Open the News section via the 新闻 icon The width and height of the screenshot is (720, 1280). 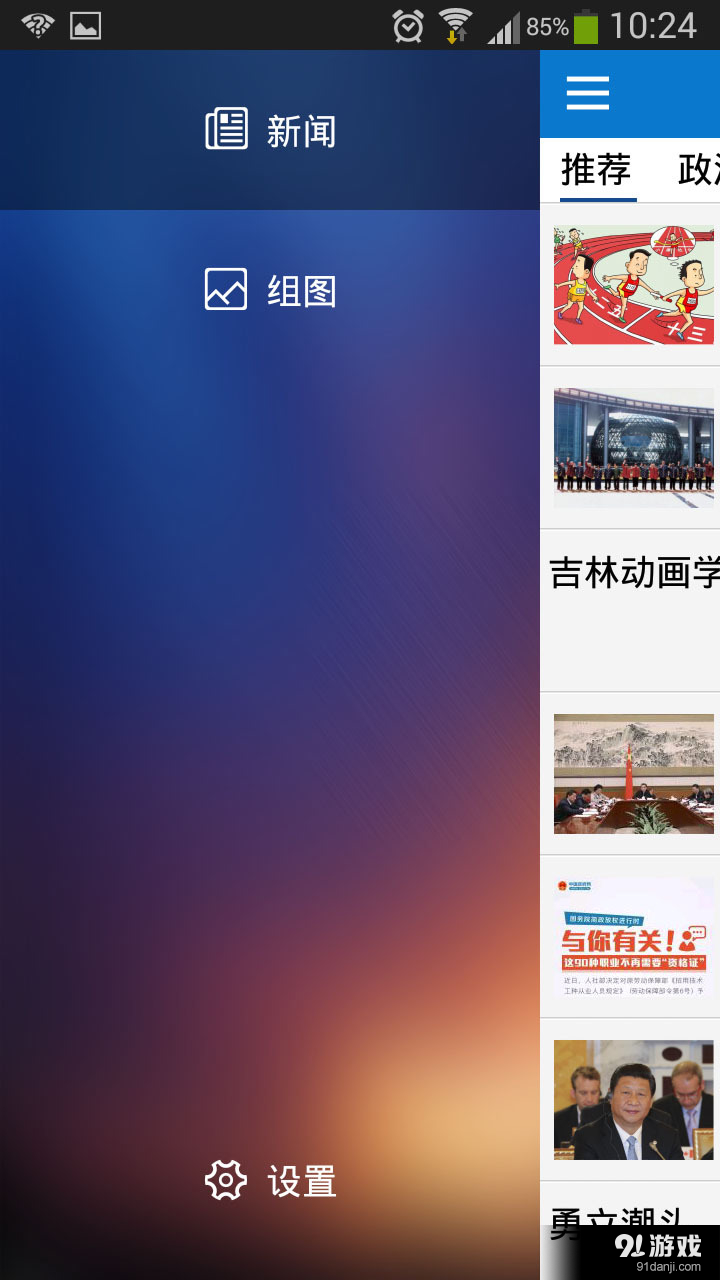coord(268,130)
